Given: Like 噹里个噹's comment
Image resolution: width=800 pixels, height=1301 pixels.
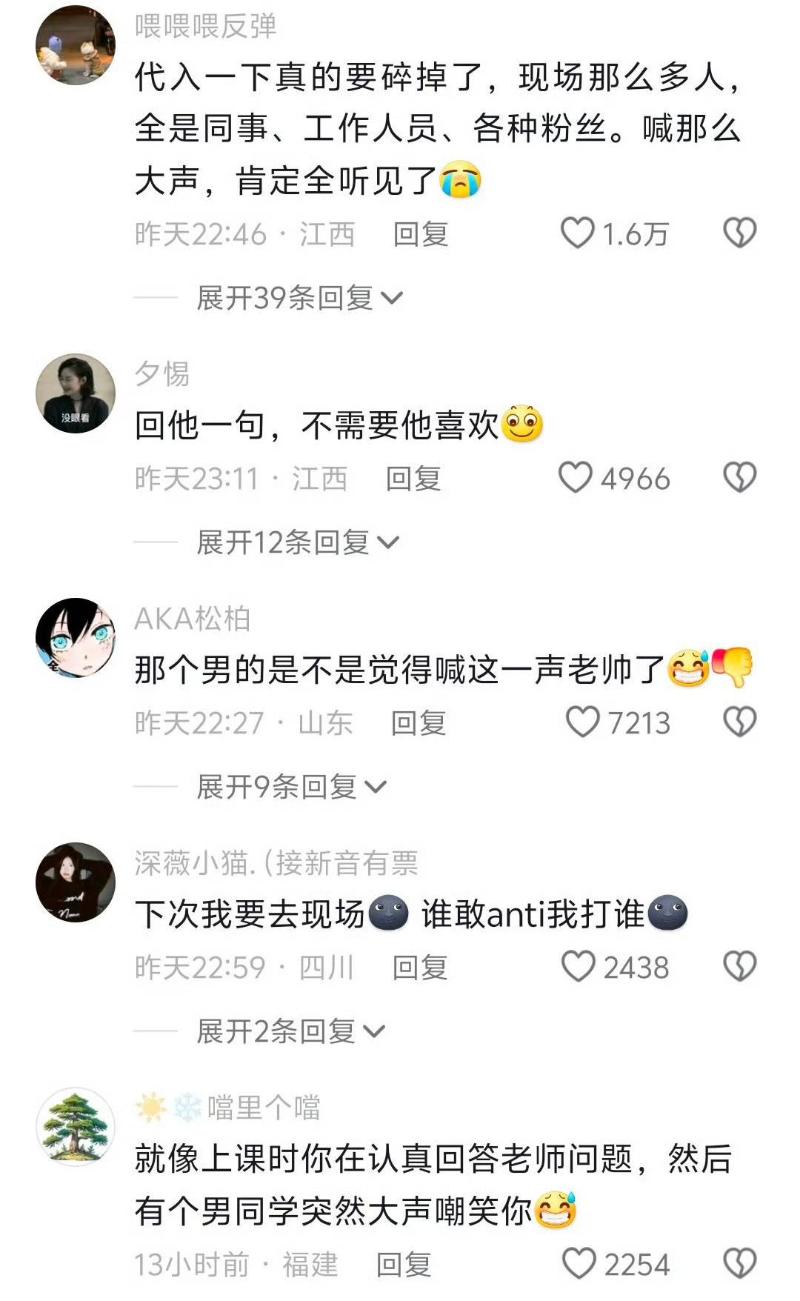Looking at the screenshot, I should (x=579, y=1264).
